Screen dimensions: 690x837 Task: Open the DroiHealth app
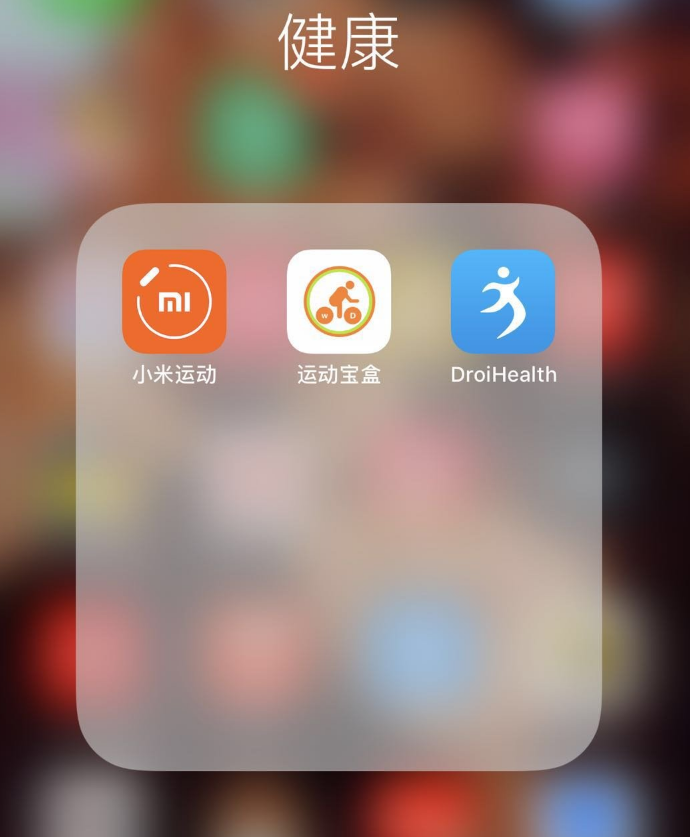point(503,301)
